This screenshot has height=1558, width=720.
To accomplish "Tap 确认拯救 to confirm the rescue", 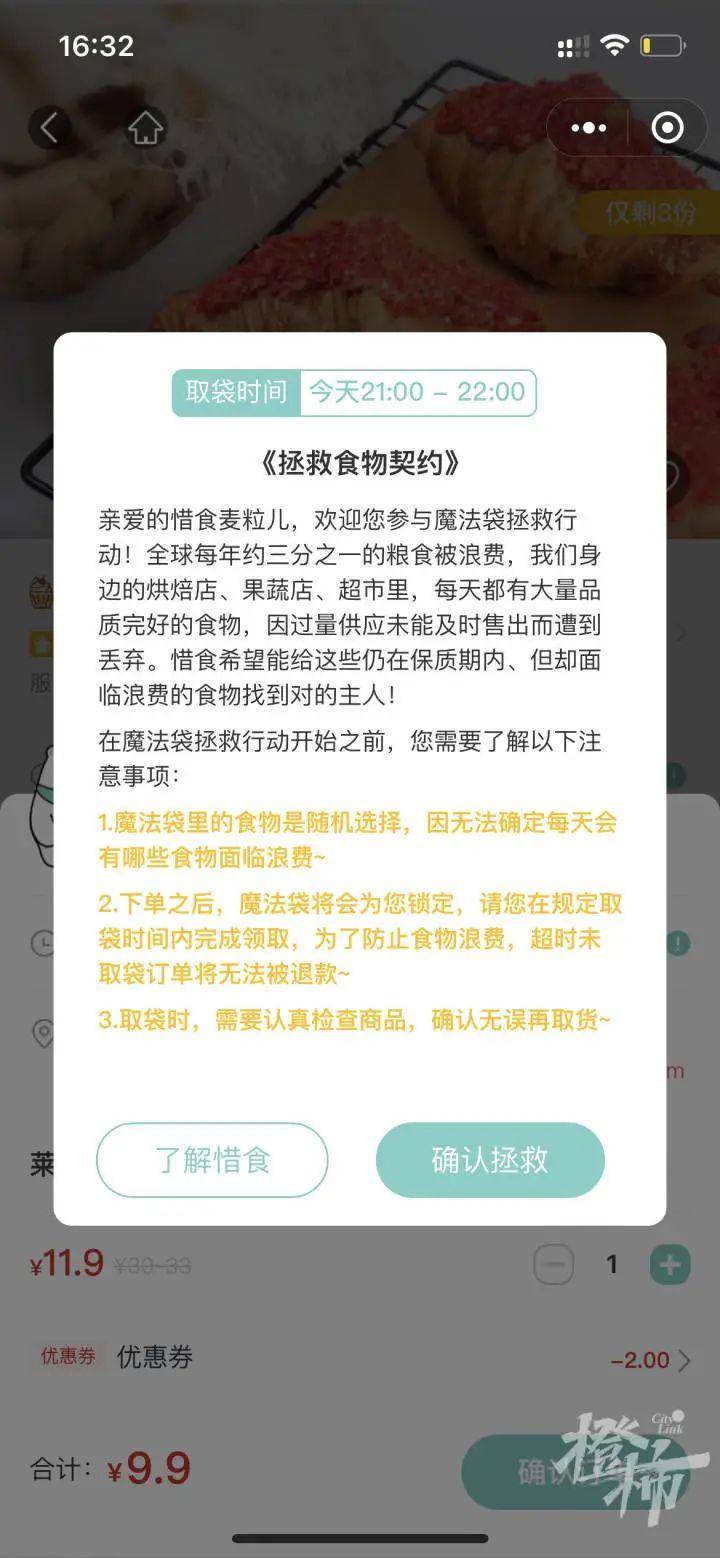I will tap(490, 1160).
